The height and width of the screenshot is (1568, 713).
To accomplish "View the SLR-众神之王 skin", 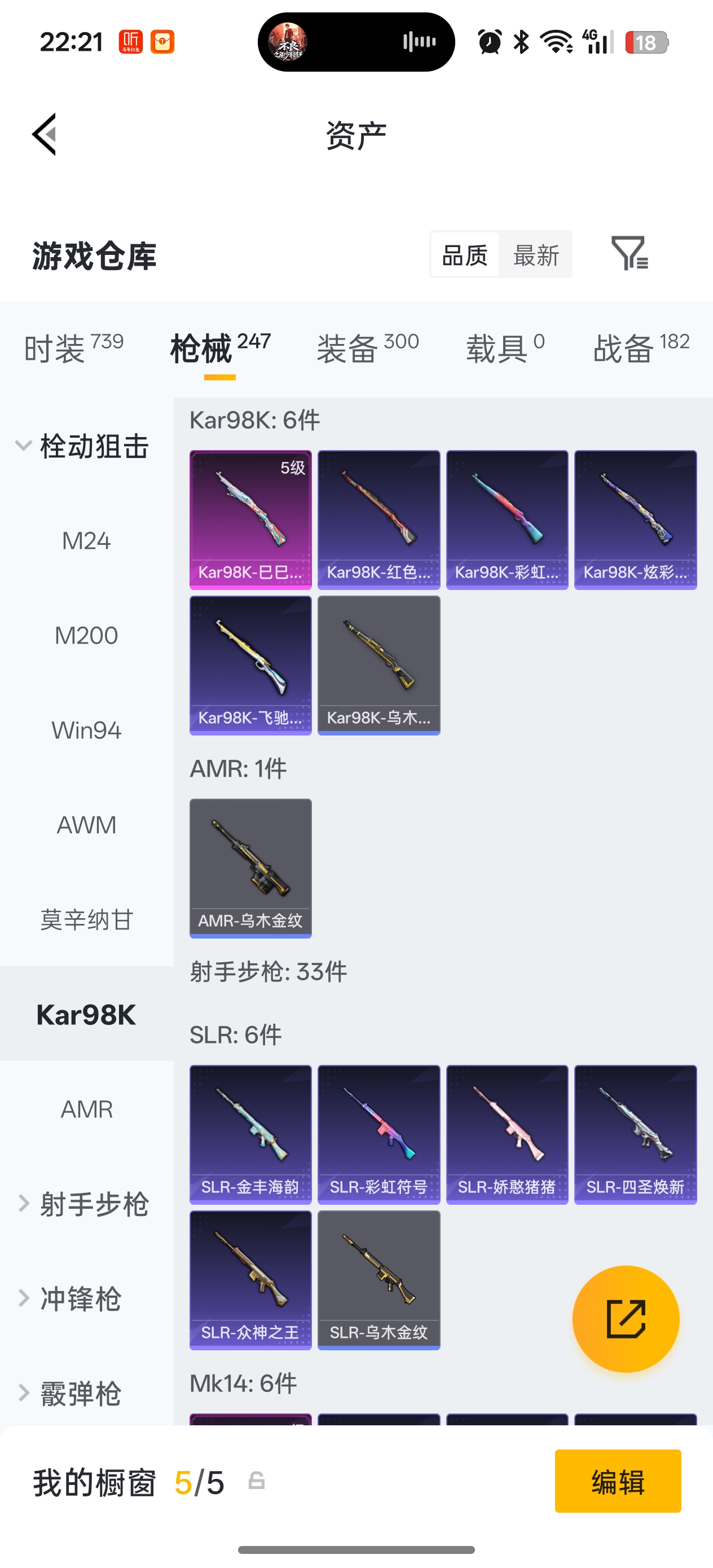I will pos(250,1279).
